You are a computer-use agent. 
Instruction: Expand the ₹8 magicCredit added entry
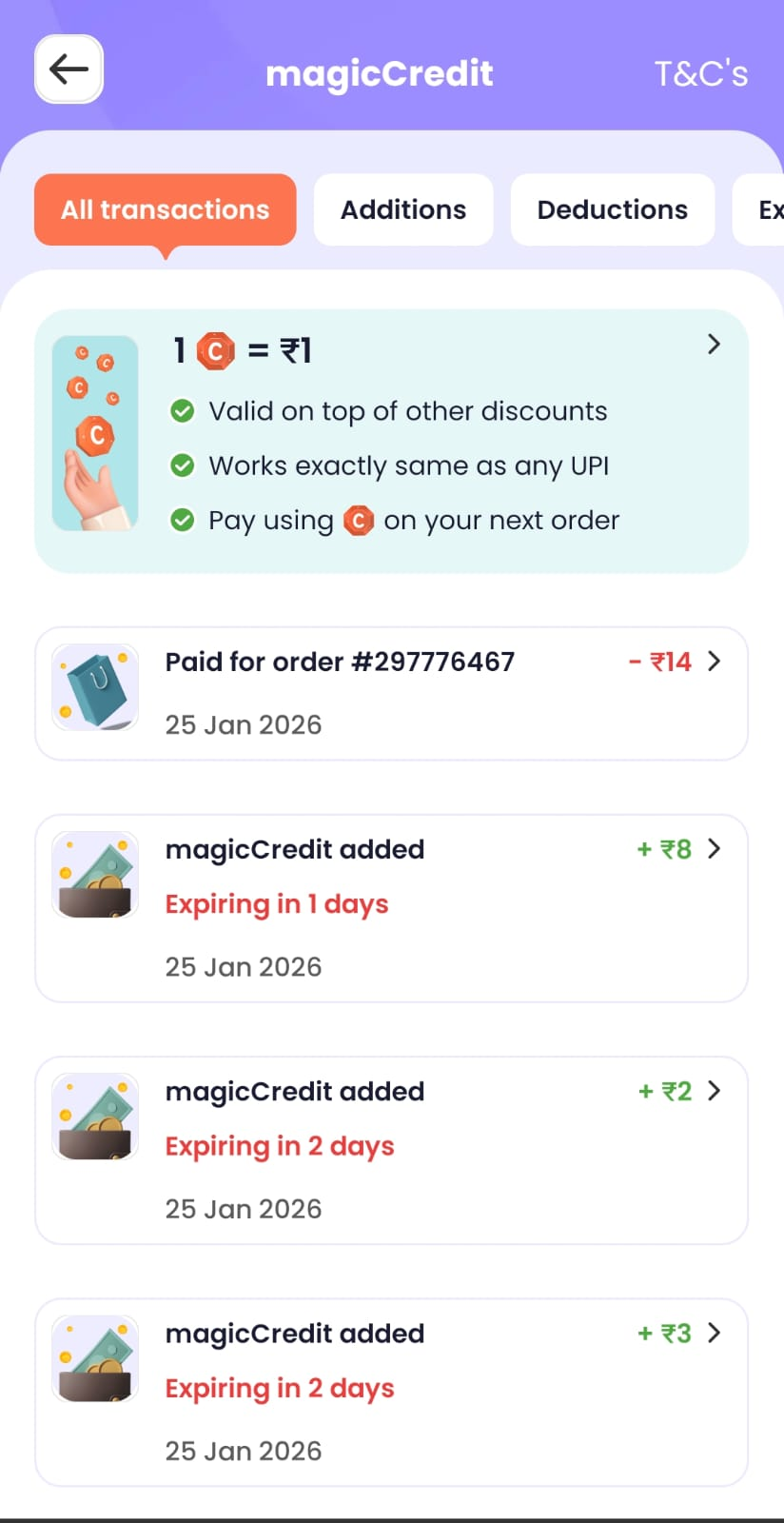pyautogui.click(x=715, y=849)
